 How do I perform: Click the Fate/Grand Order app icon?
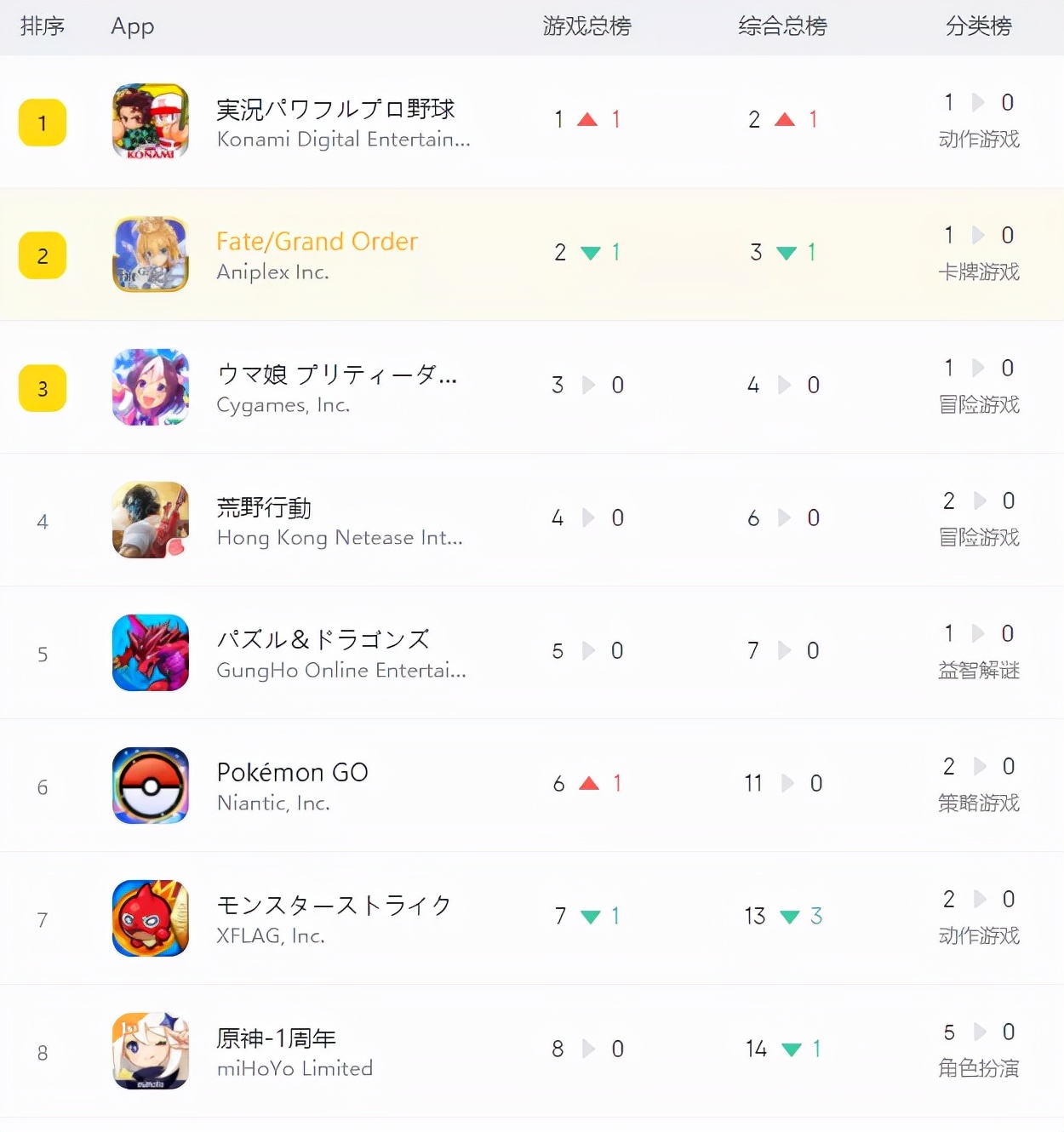point(150,254)
